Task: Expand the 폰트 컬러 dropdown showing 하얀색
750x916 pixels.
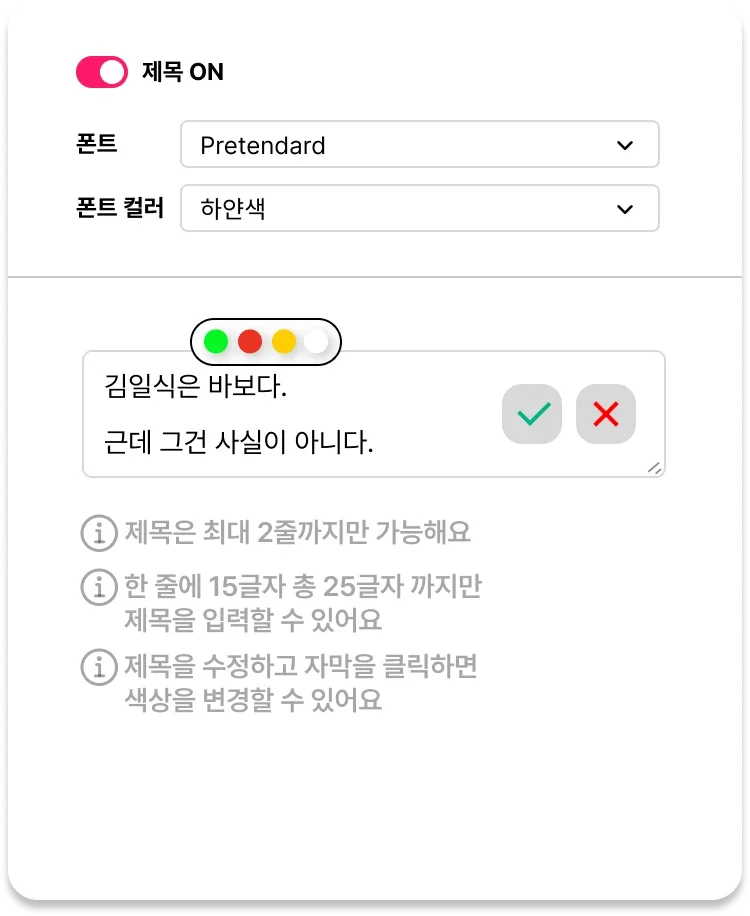Action: pyautogui.click(x=419, y=208)
